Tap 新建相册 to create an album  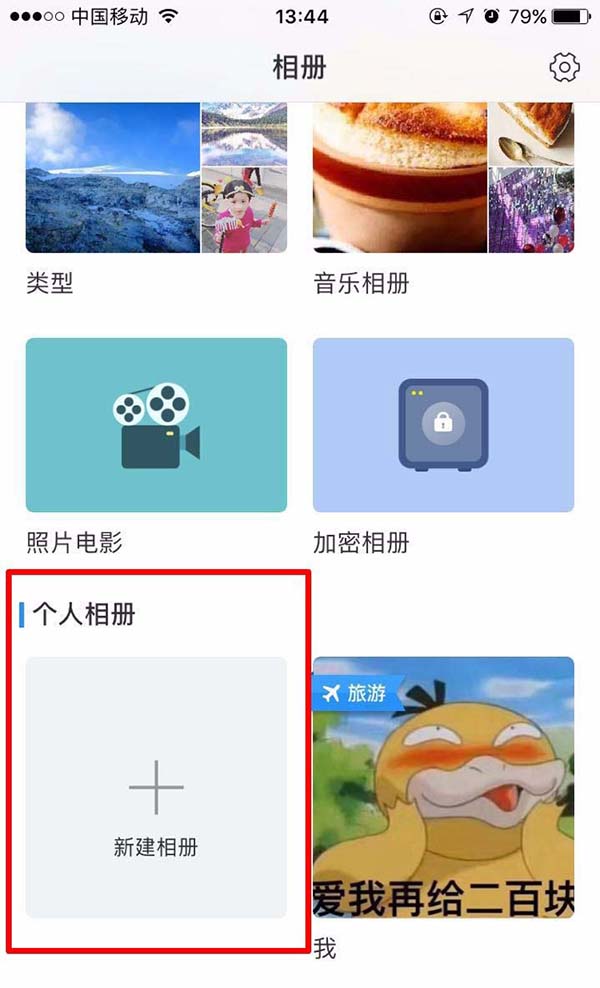(x=156, y=787)
